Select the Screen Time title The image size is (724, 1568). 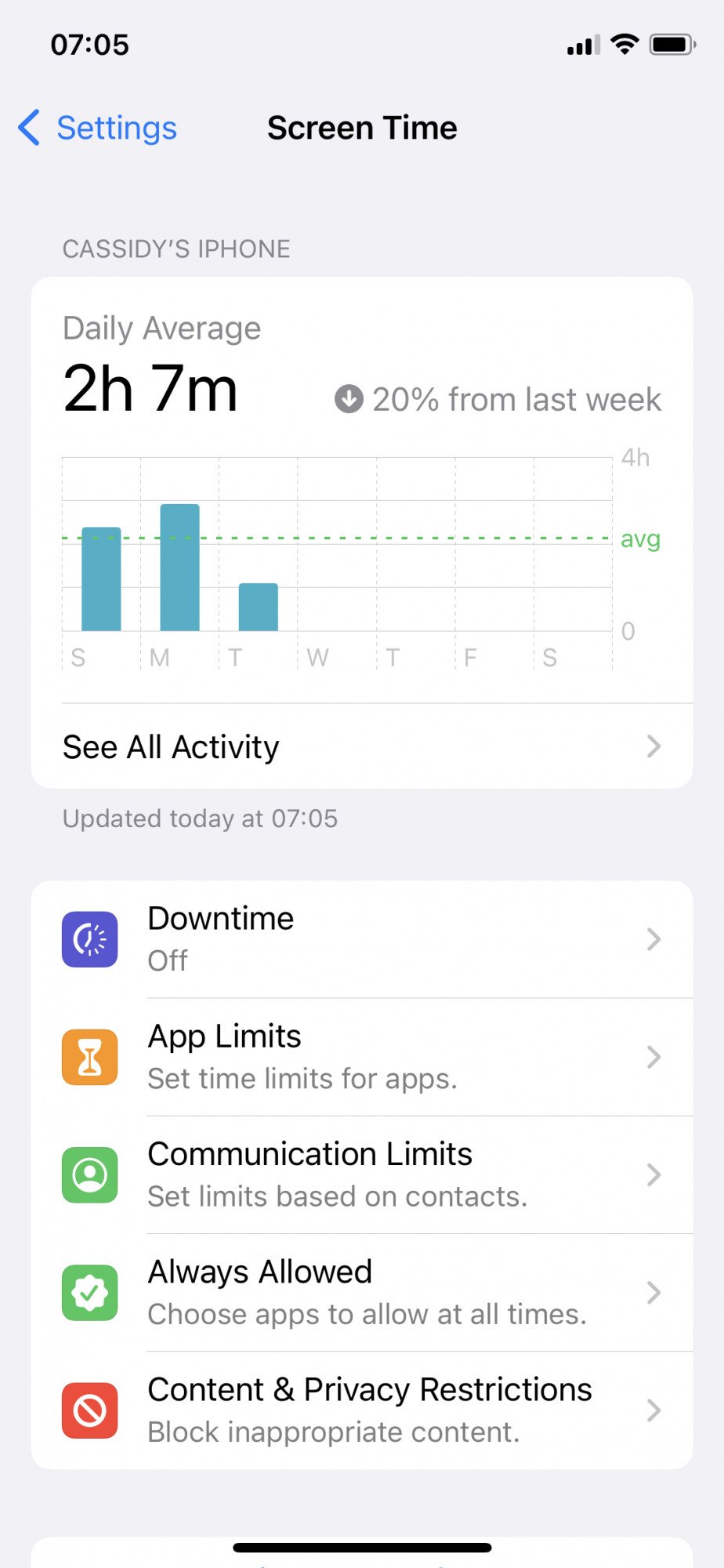tap(363, 128)
